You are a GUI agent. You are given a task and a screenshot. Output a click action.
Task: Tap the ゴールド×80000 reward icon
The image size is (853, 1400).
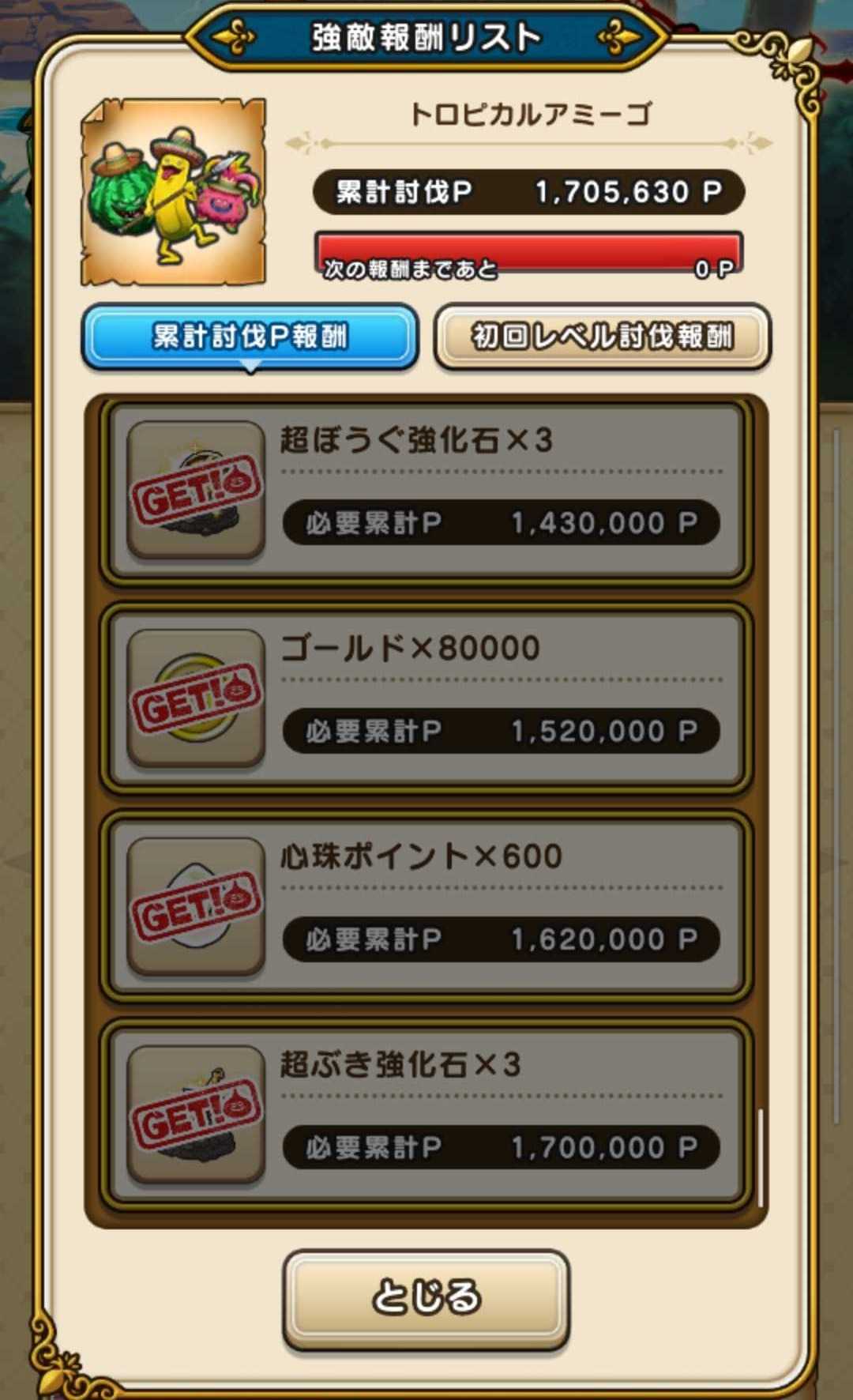[x=196, y=698]
